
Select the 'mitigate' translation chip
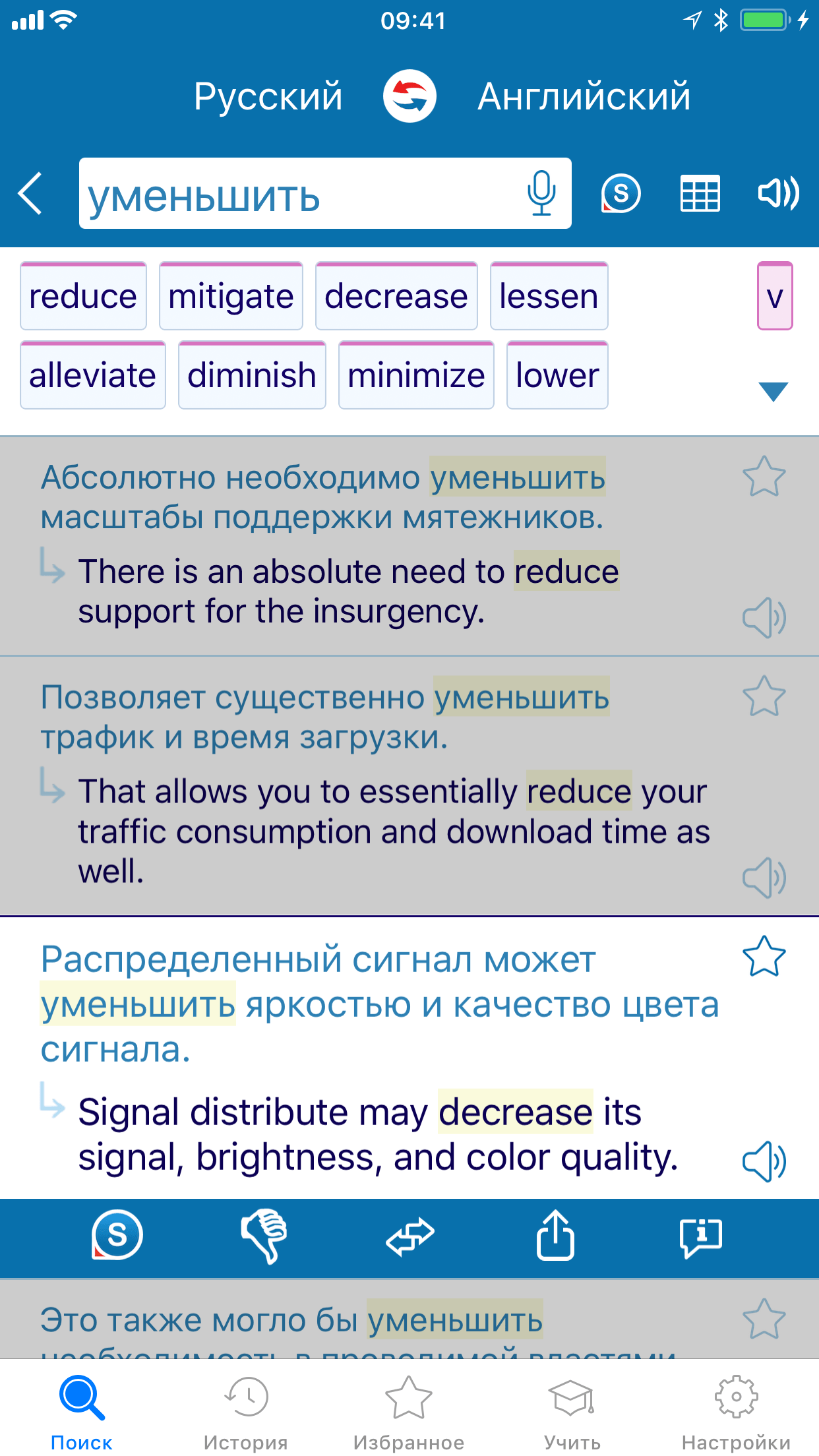231,296
